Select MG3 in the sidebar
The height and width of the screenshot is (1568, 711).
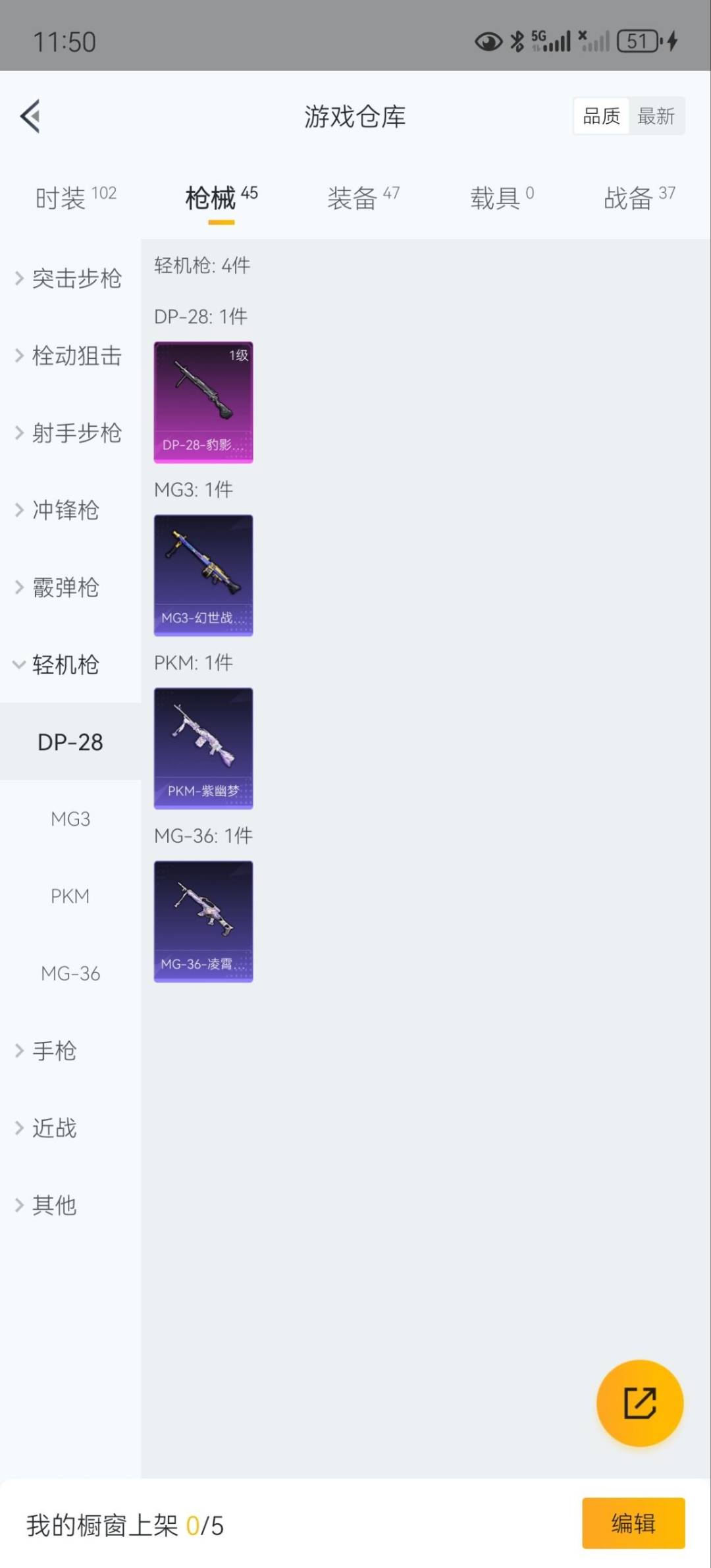[70, 819]
